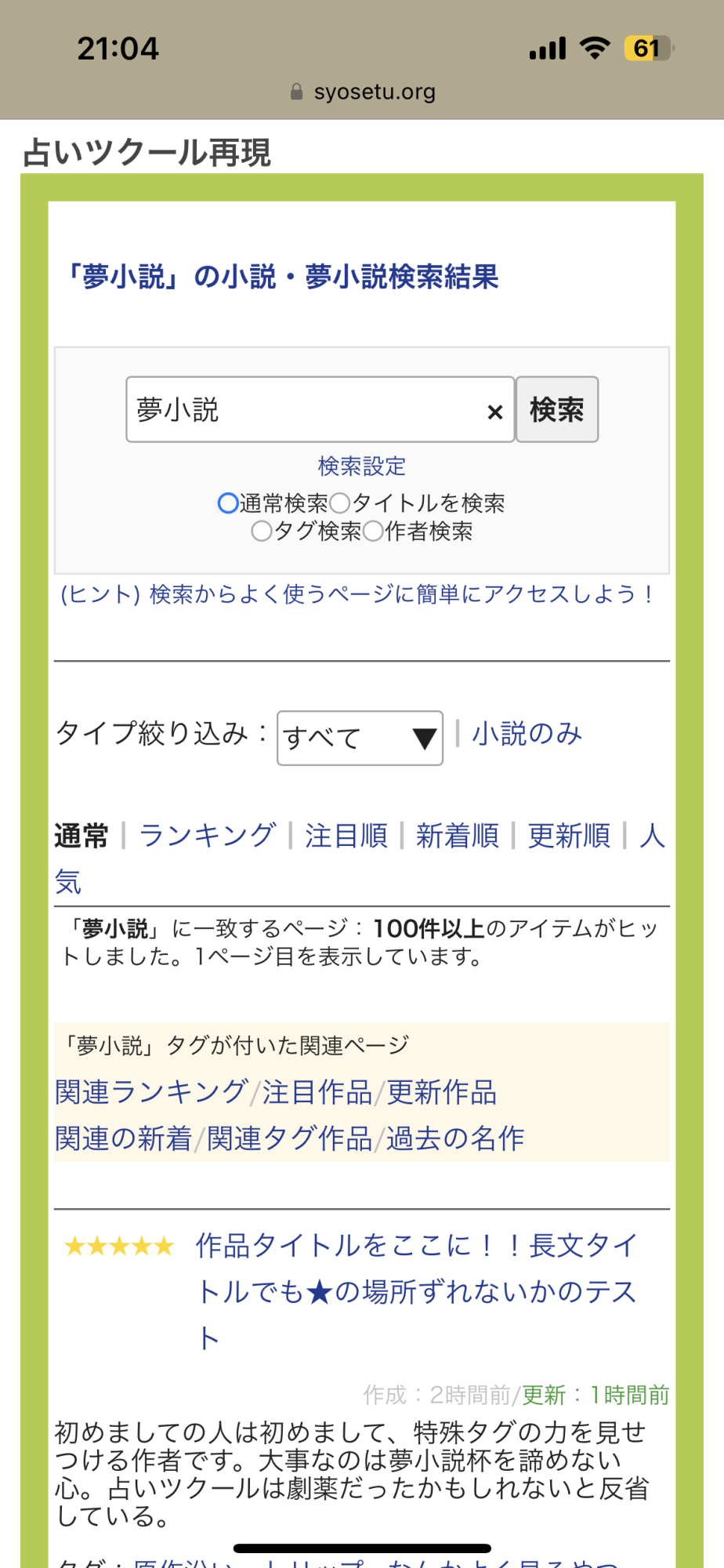Open the 関連タグ作品 link
The image size is (724, 1568).
pos(289,1138)
